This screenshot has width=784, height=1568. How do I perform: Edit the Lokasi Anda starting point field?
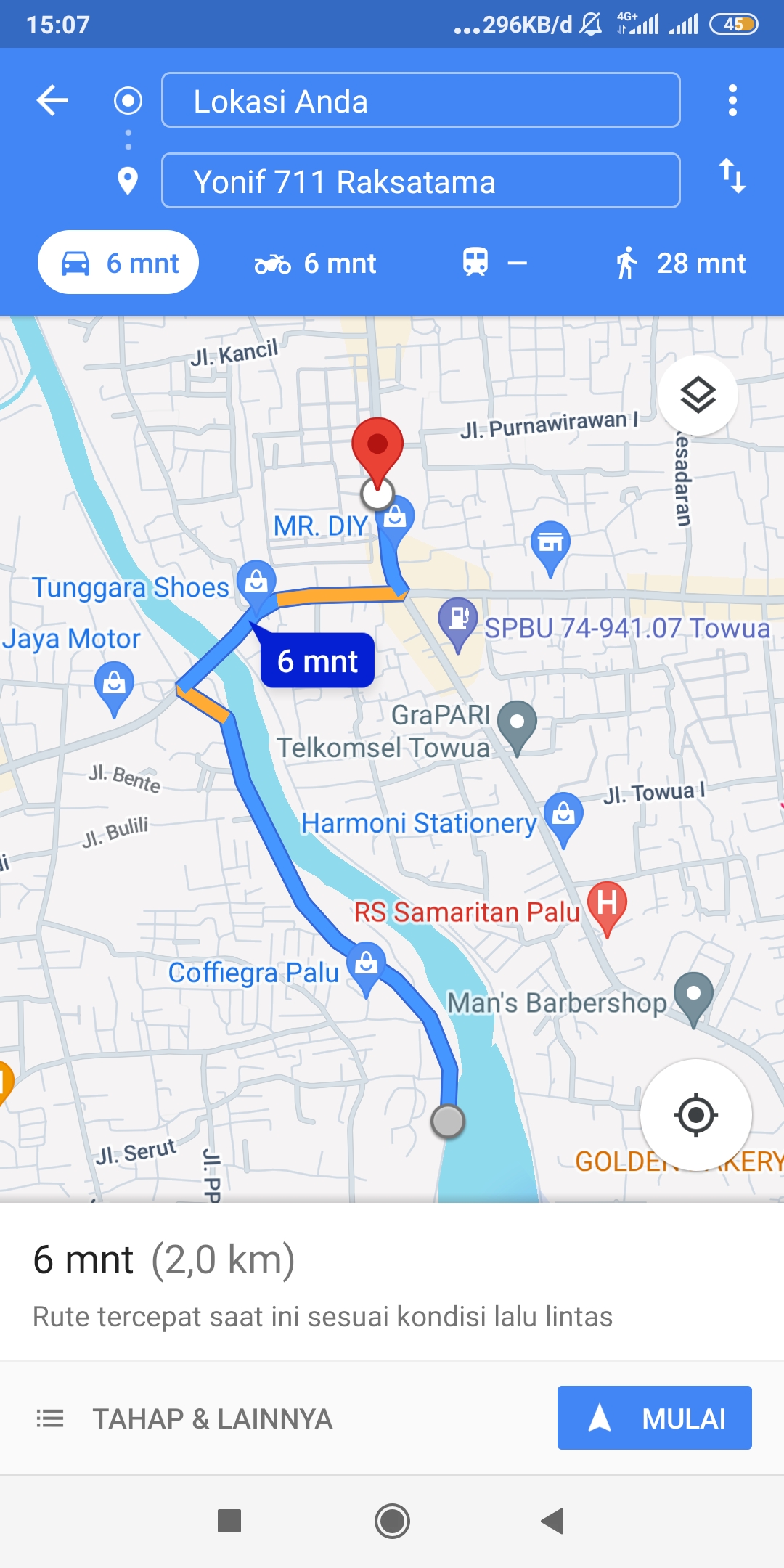421,100
